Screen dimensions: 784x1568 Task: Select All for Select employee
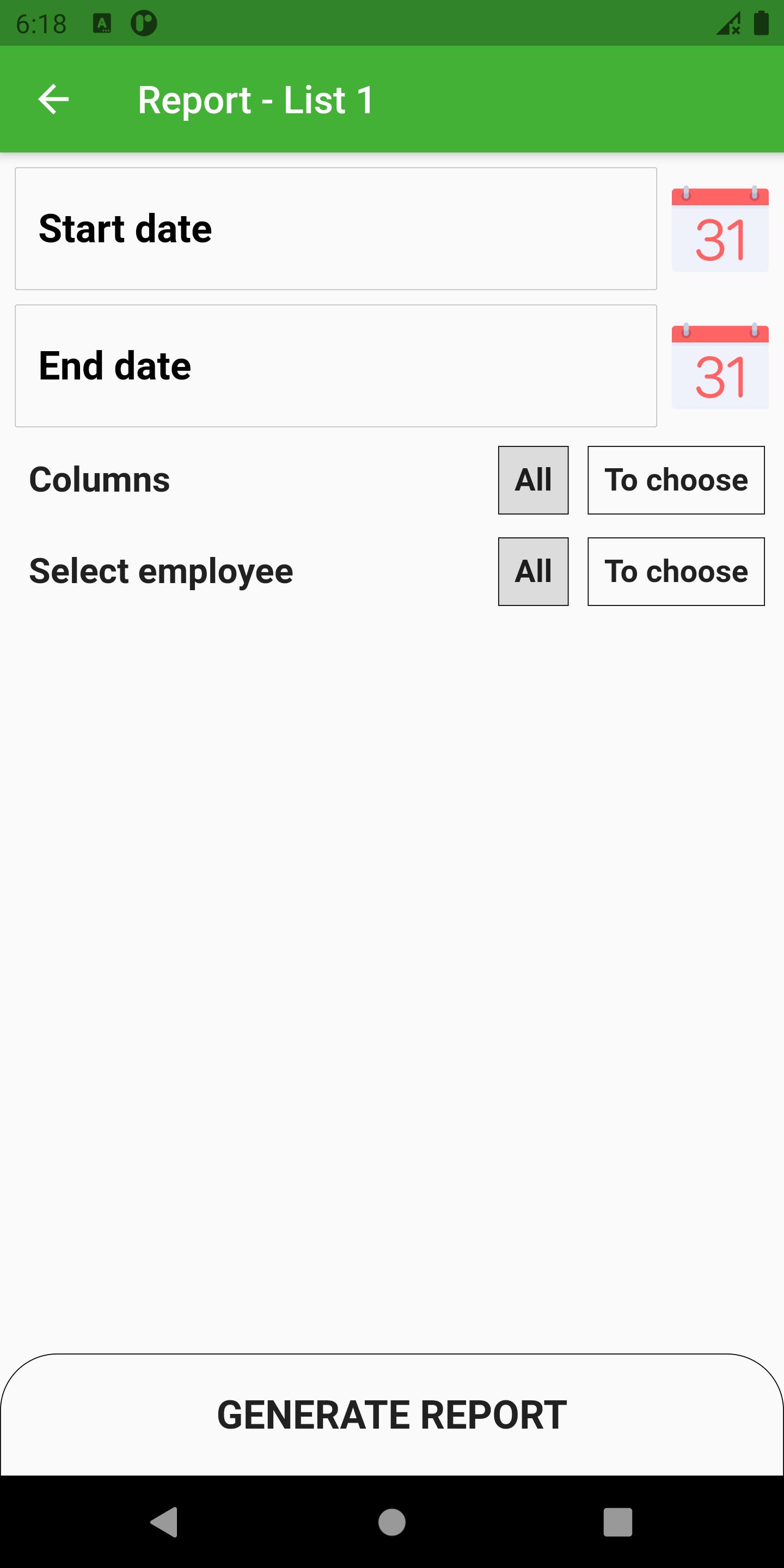click(x=533, y=572)
